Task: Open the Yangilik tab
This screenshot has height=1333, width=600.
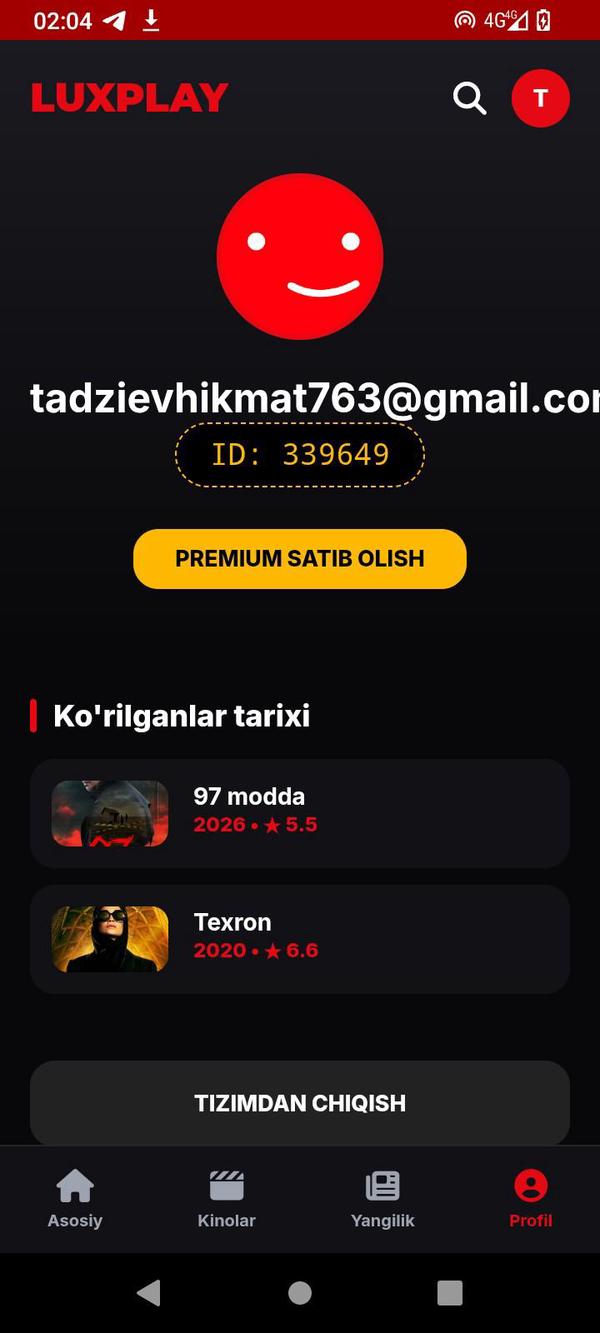Action: tap(382, 1198)
